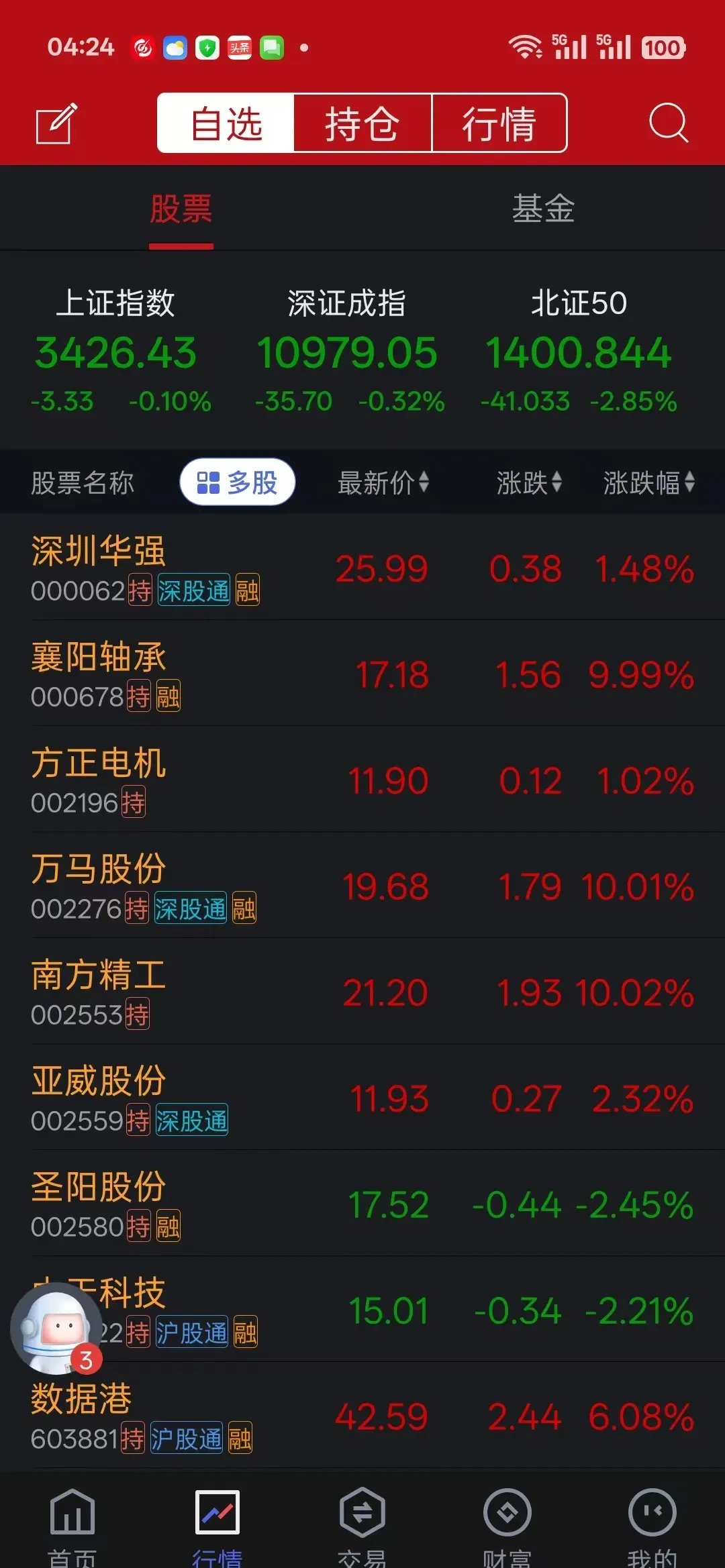Switch to the 基金 funds tab

tap(544, 210)
